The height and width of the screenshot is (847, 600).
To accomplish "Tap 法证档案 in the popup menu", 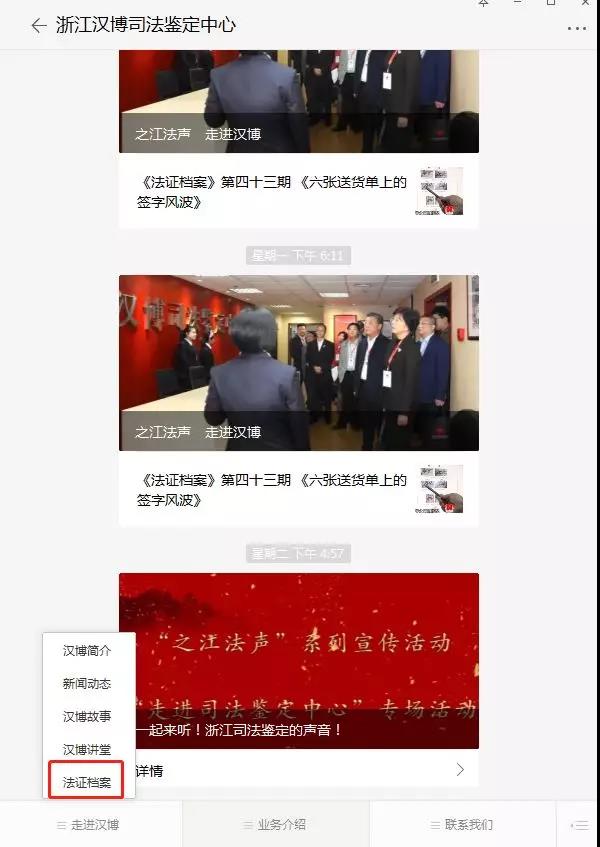I will click(x=87, y=782).
